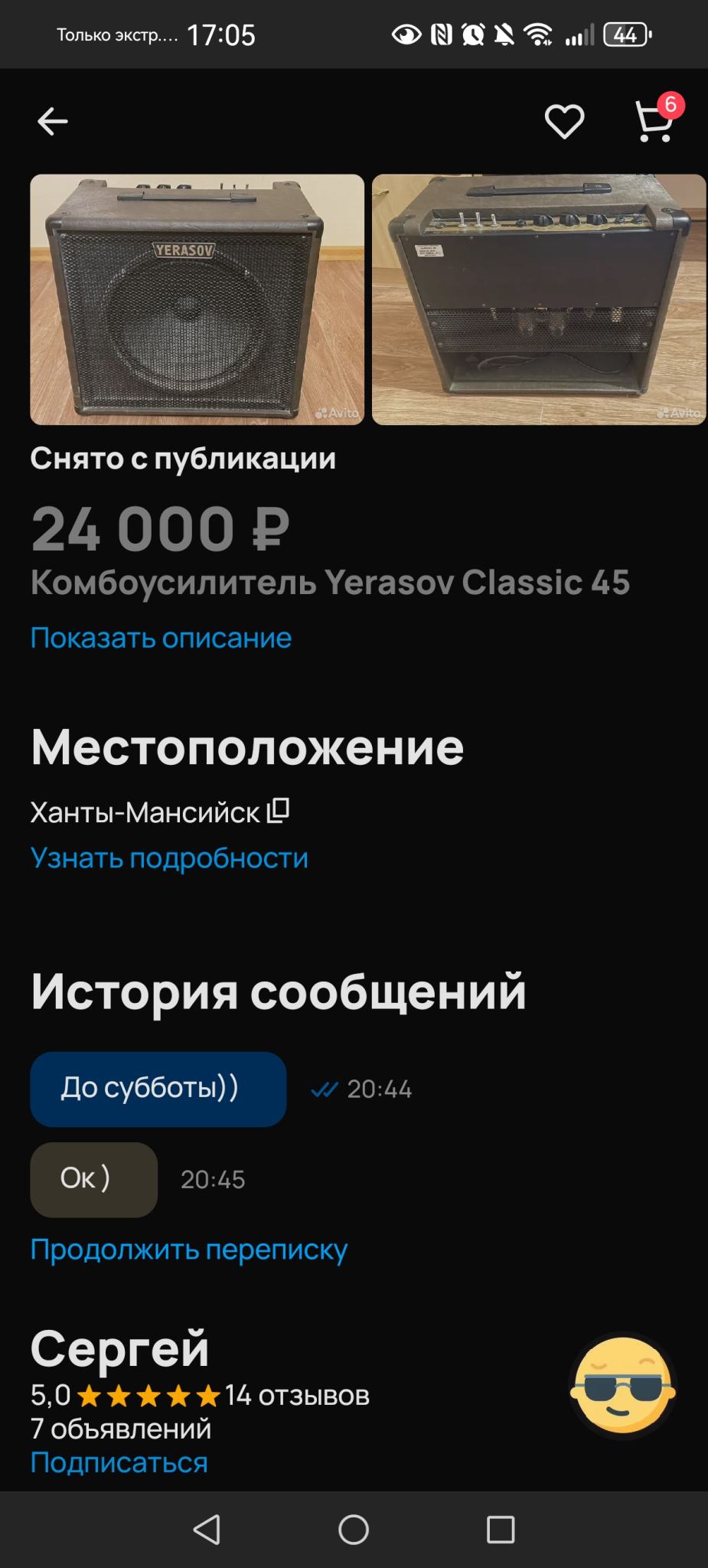This screenshot has height=1568, width=708.
Task: Open the rear photo of the amplifier
Action: tap(539, 299)
